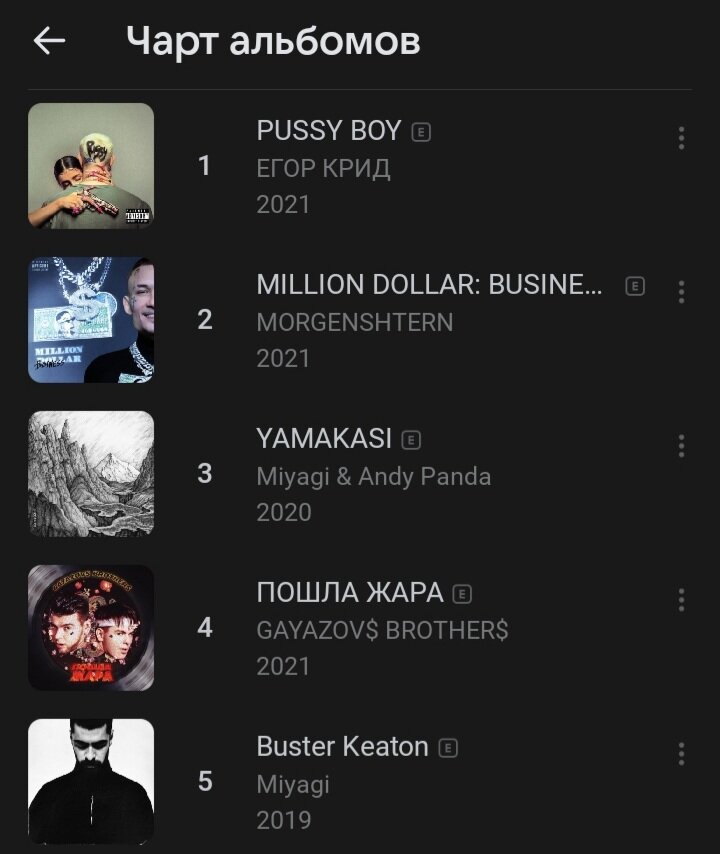The width and height of the screenshot is (720, 854).
Task: Open the YAMAKASI album
Action: 324,439
